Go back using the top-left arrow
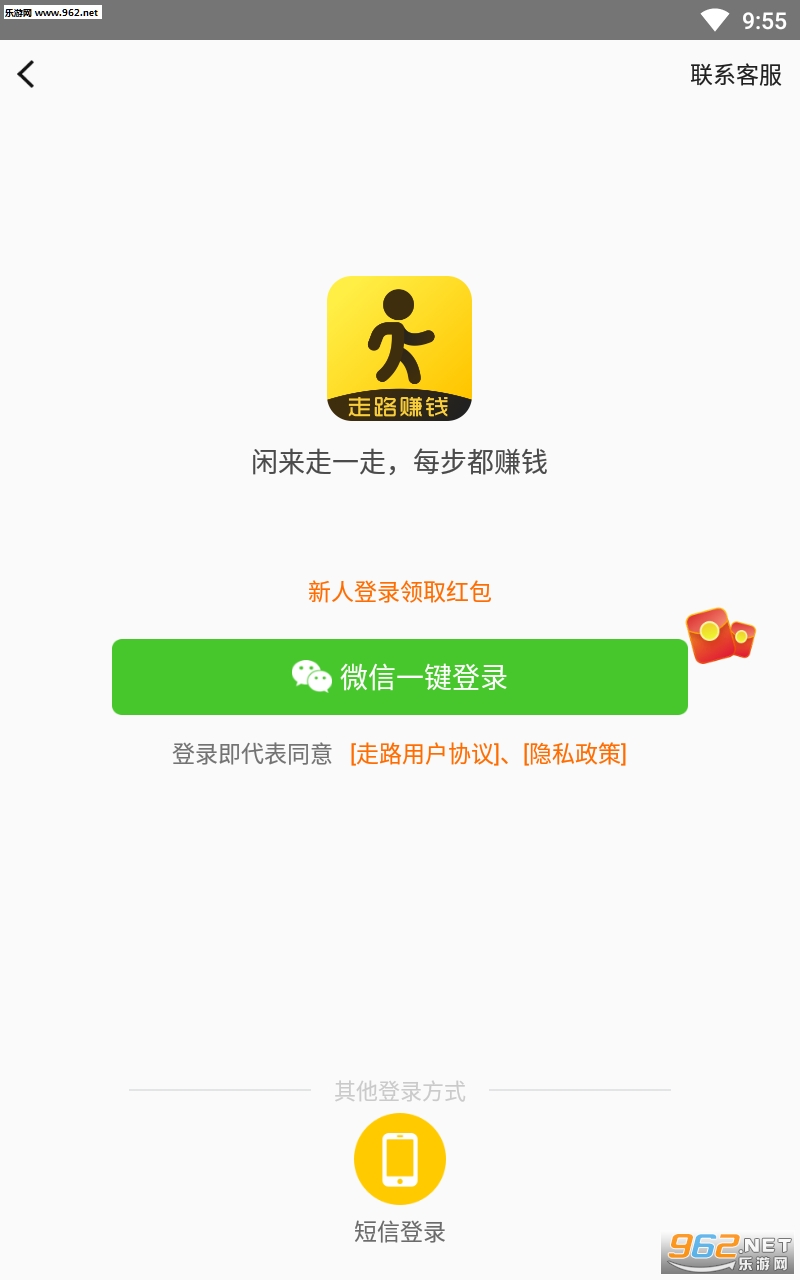Screen dimensions: 800x1280 tap(26, 74)
